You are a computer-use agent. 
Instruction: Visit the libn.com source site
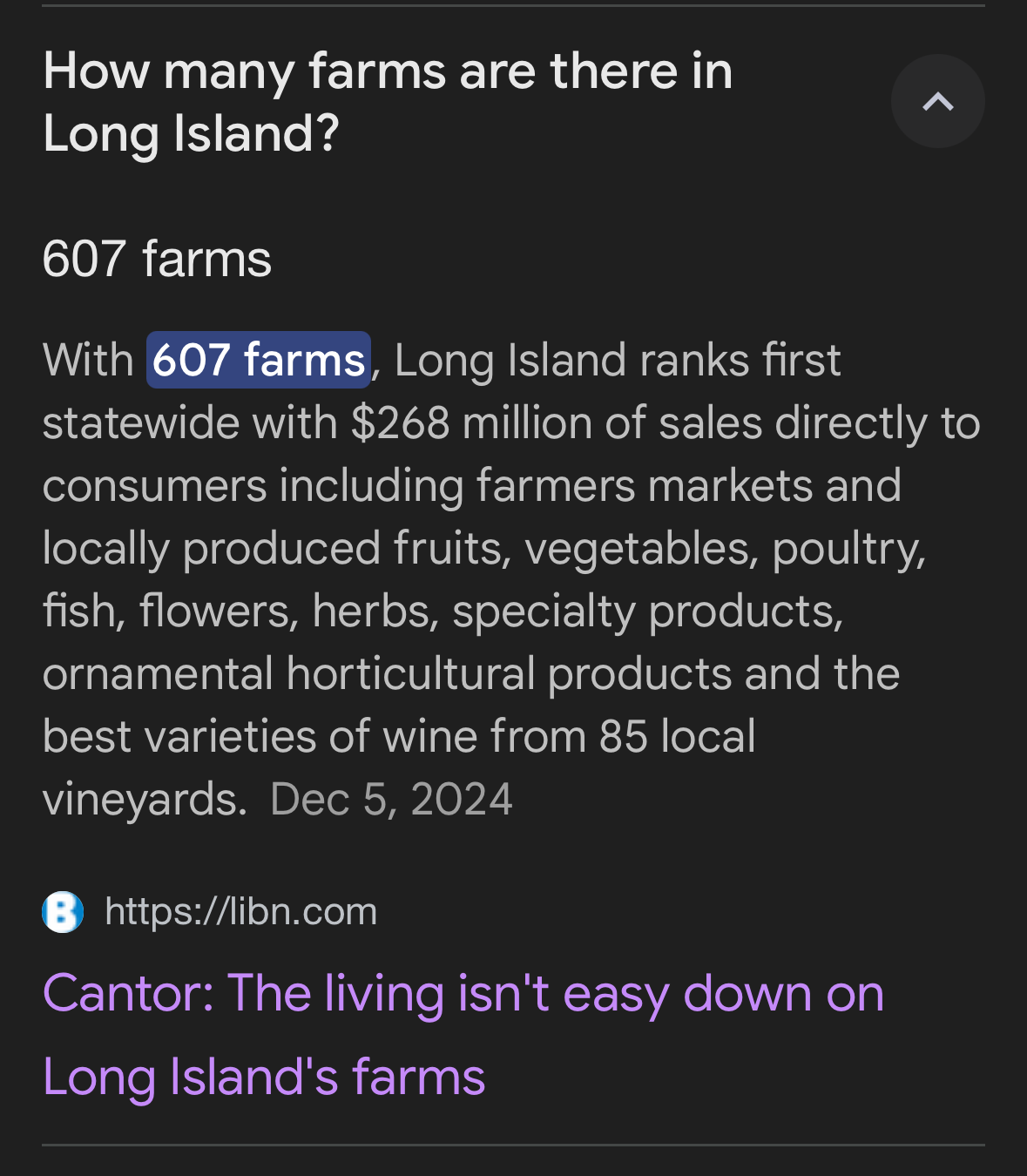coord(240,912)
